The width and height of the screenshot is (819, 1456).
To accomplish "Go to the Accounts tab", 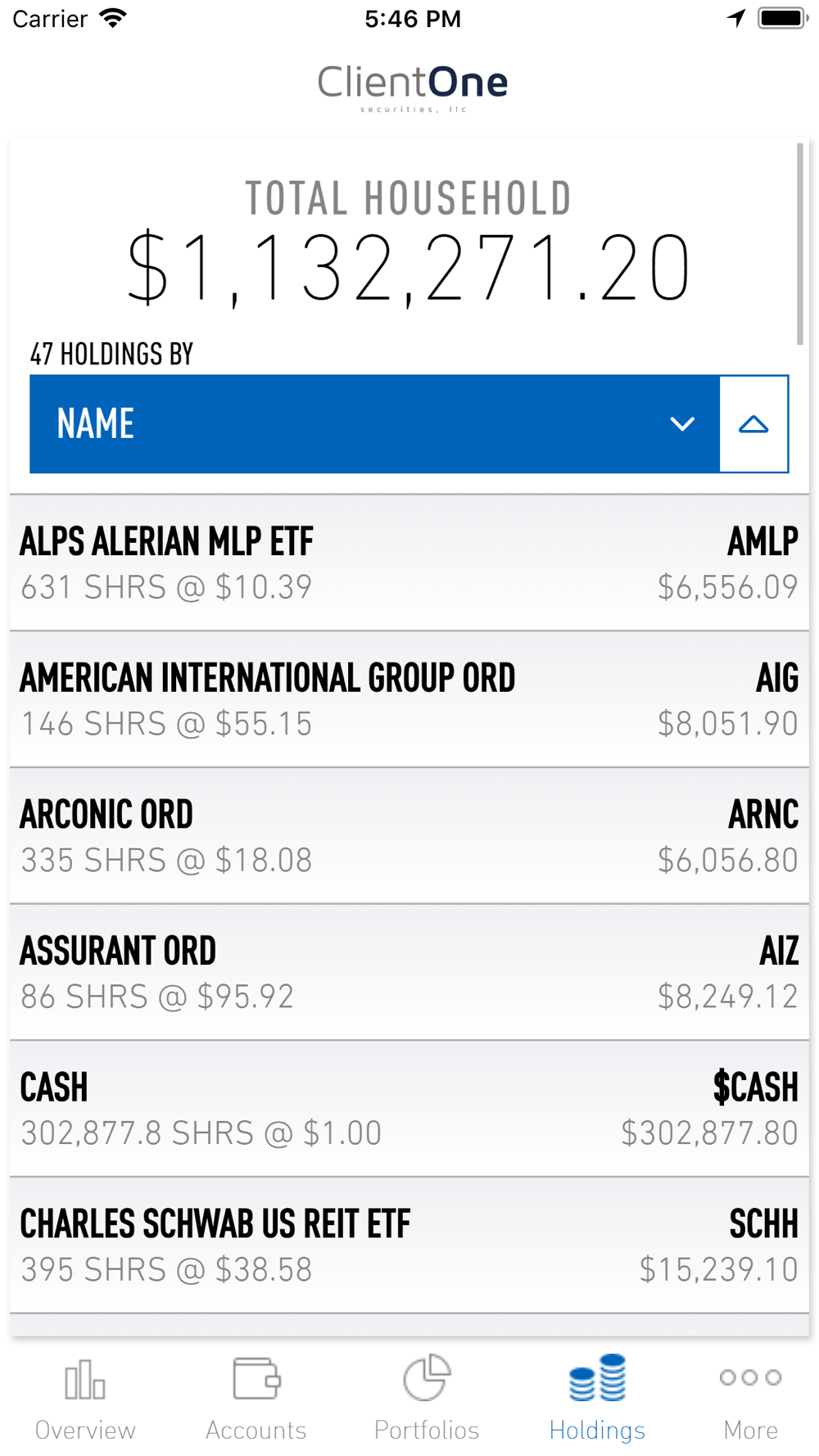I will click(x=256, y=1399).
